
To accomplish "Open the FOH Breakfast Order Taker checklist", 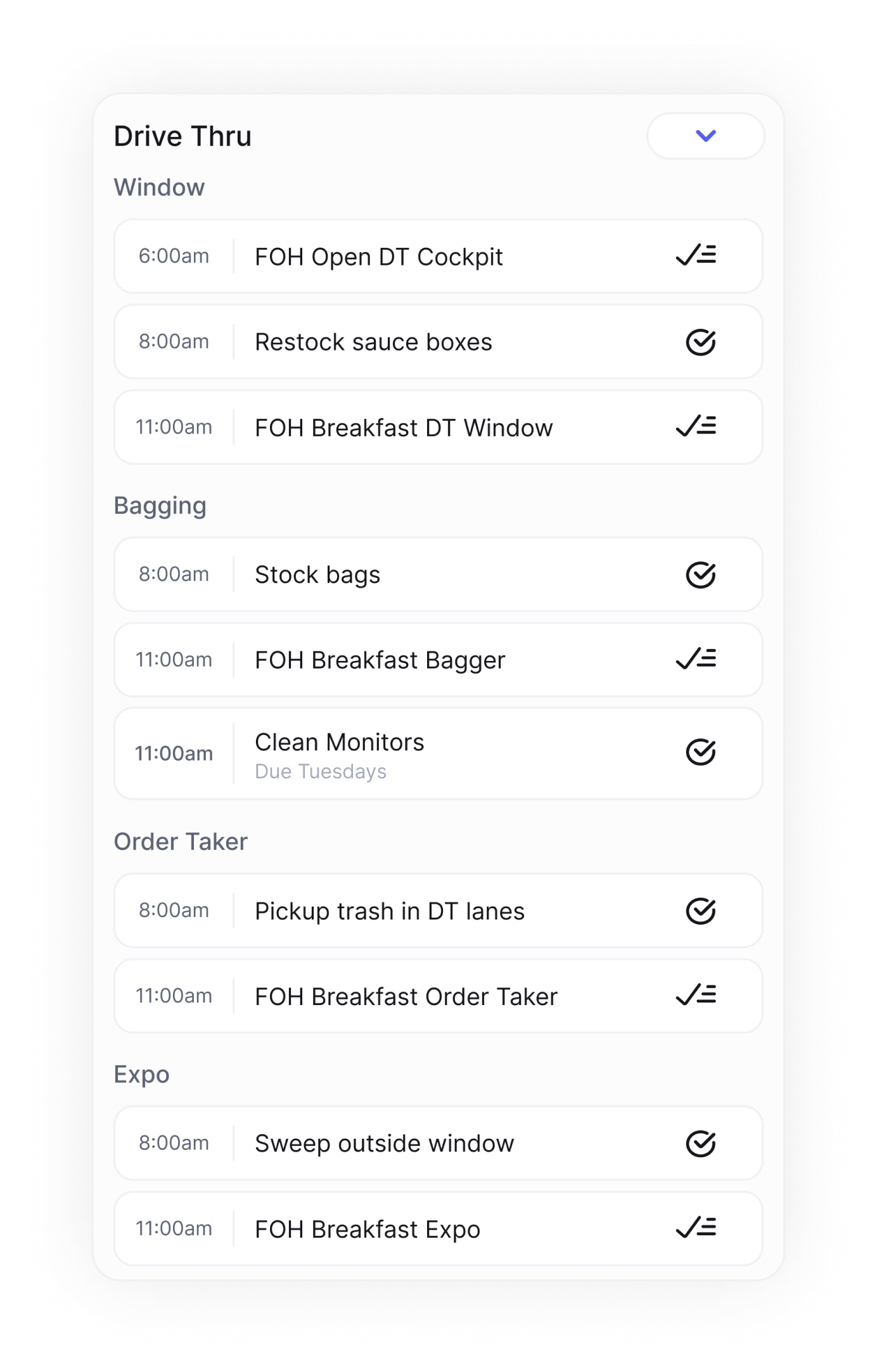I will (x=696, y=996).
